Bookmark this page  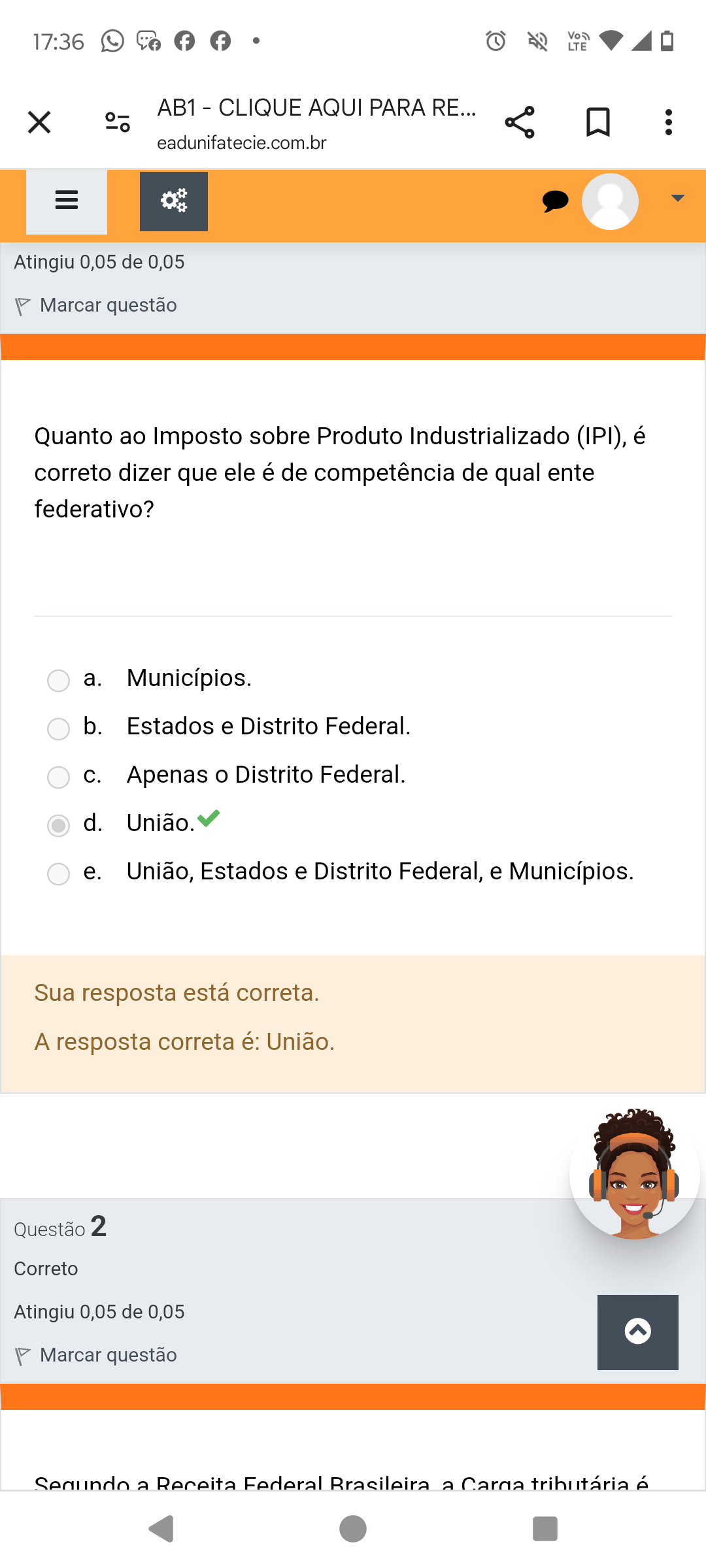point(597,122)
